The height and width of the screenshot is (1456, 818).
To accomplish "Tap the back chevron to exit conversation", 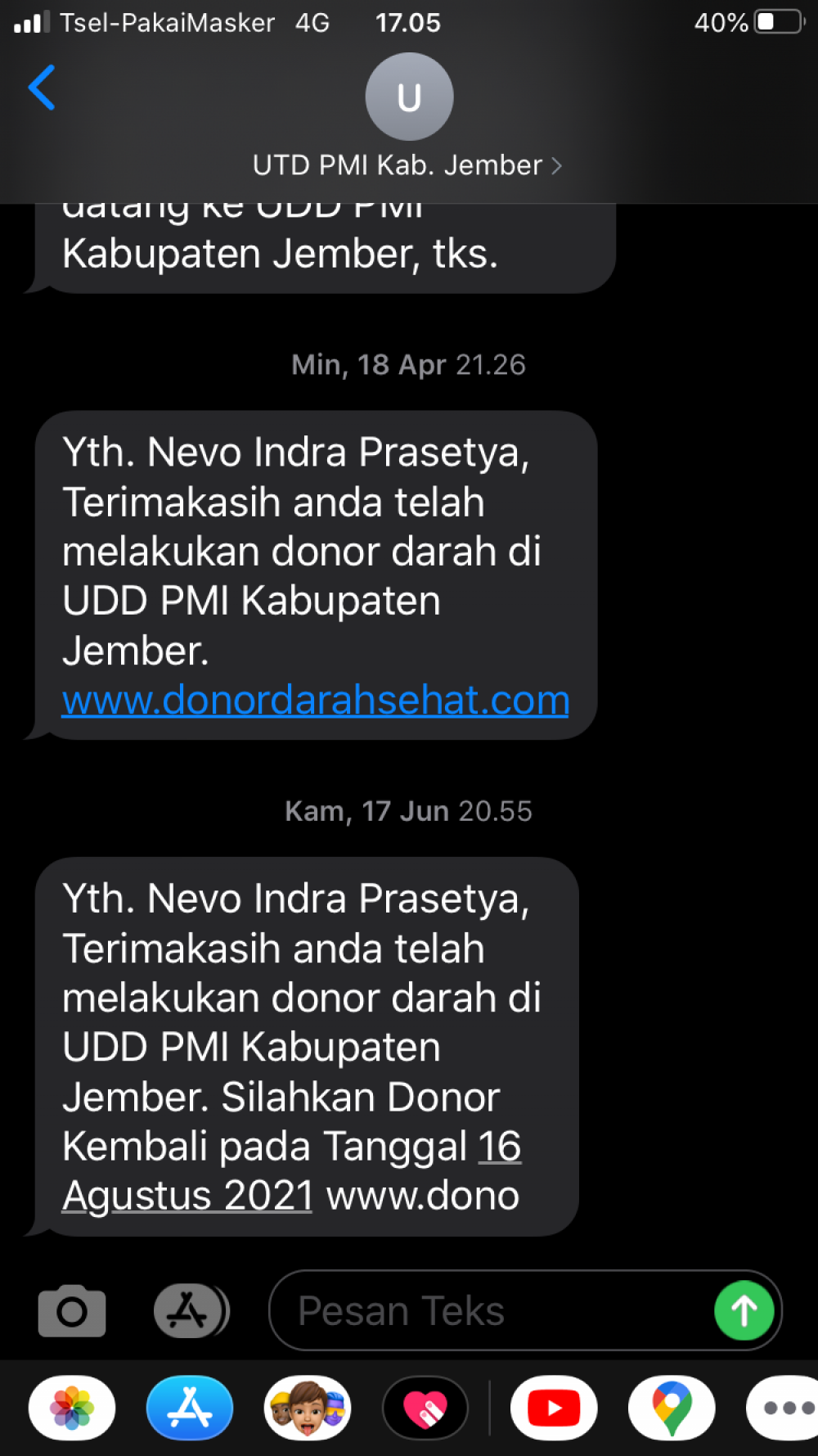I will click(43, 88).
